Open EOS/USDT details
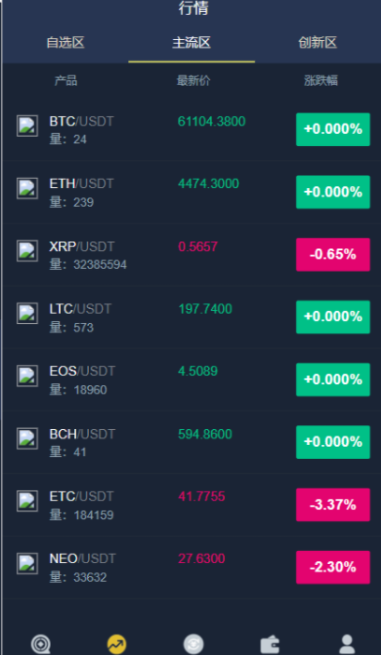The width and height of the screenshot is (381, 655). coord(192,380)
